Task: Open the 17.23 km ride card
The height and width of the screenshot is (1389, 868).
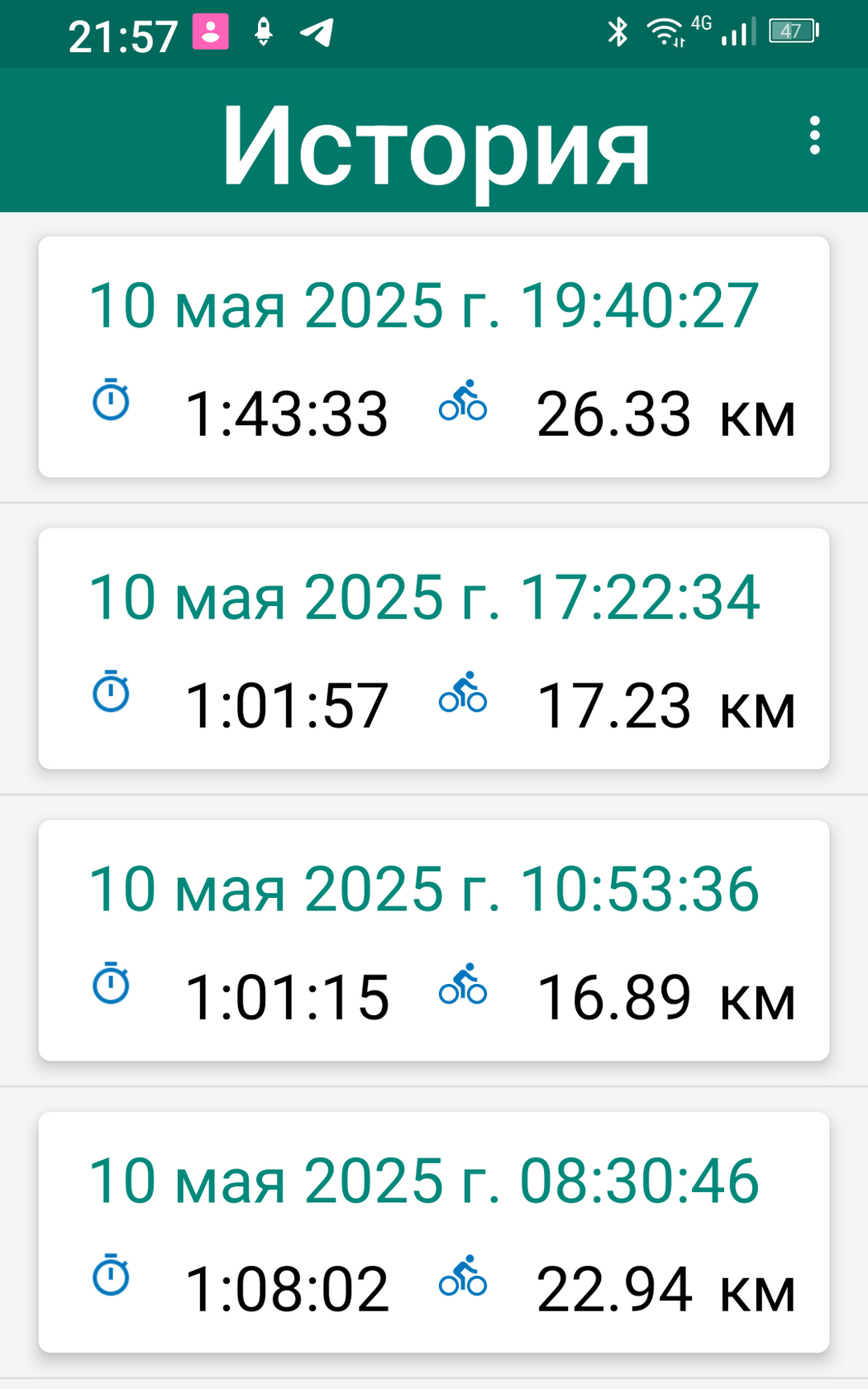Action: tap(434, 649)
